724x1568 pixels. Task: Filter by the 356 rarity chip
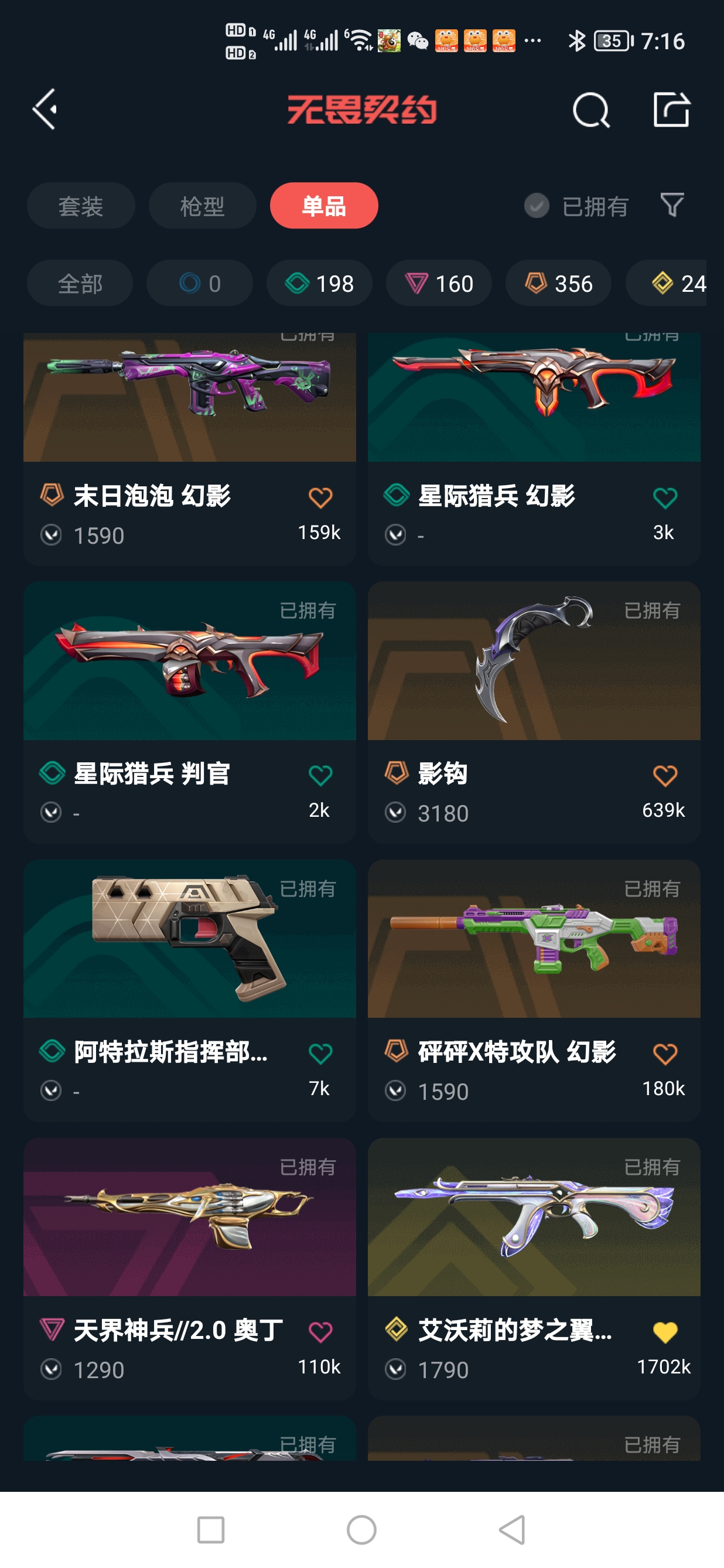click(558, 284)
